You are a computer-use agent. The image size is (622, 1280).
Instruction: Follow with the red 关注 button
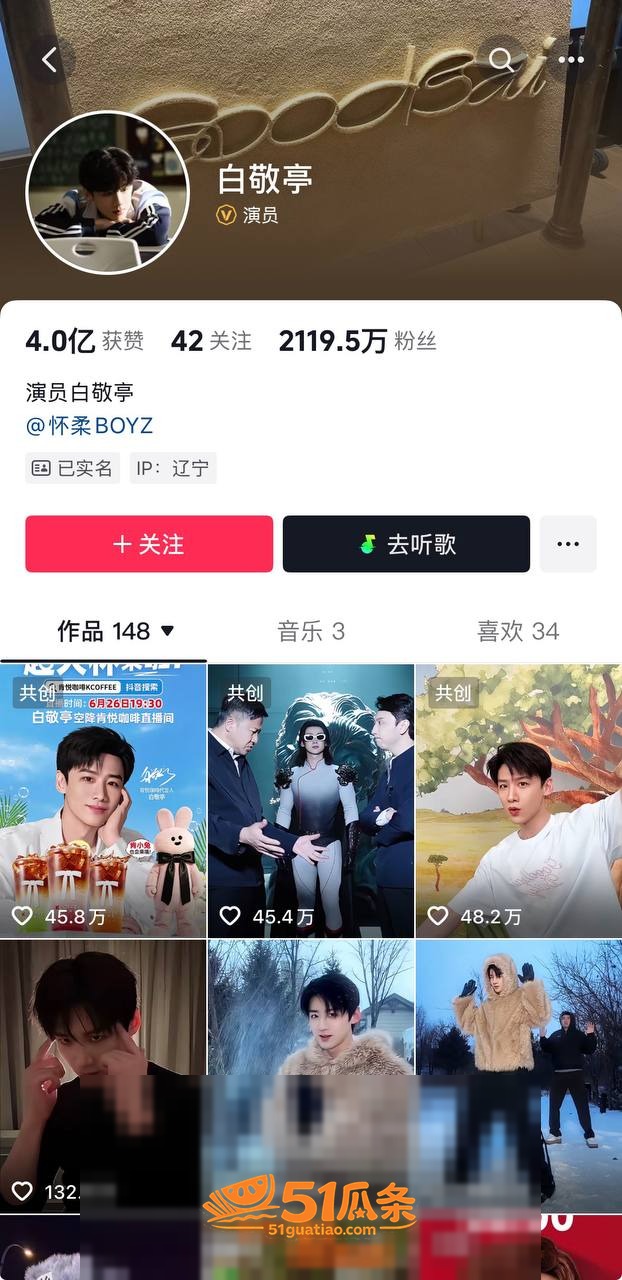coord(149,544)
